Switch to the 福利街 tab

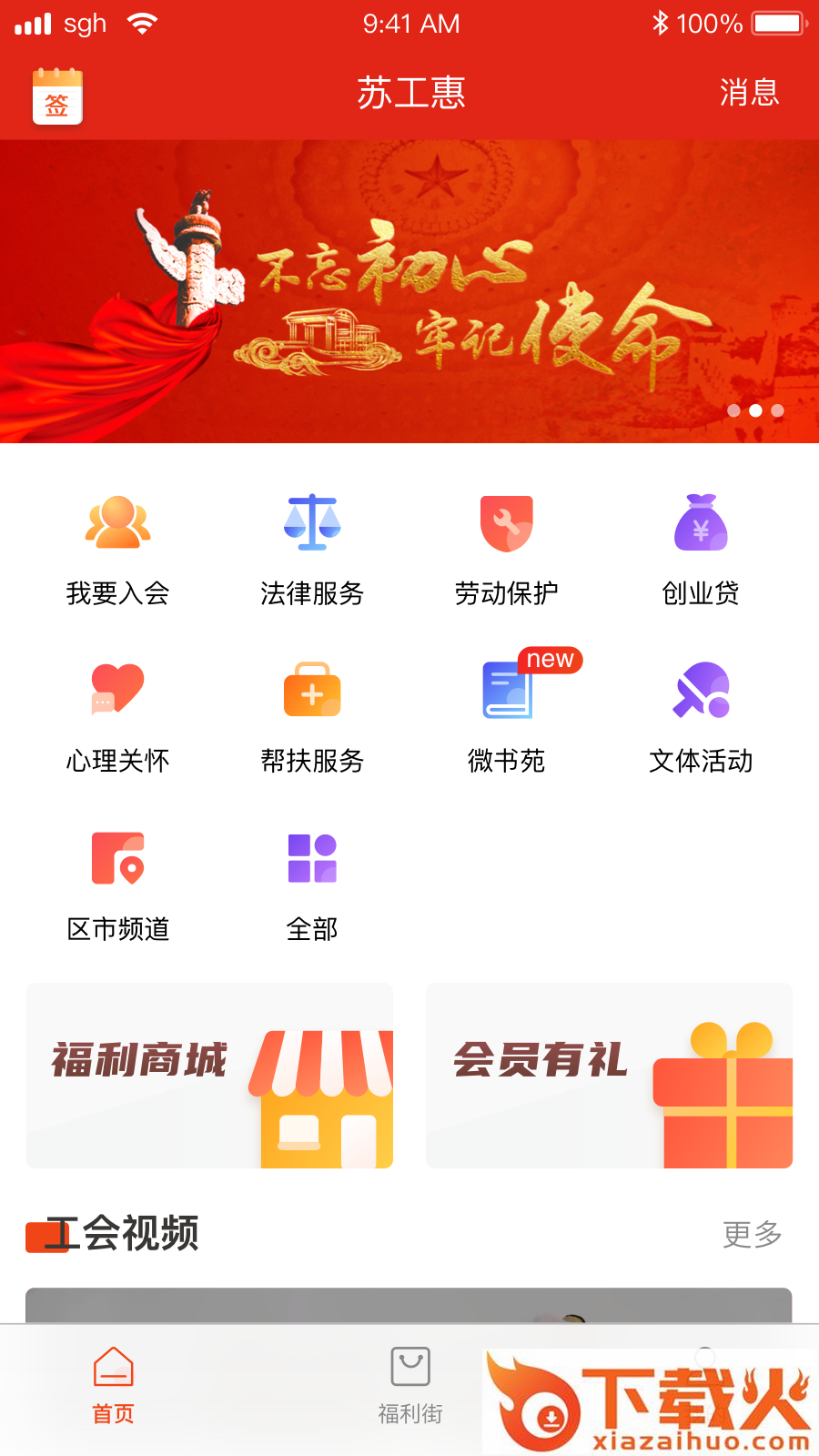point(410,1386)
